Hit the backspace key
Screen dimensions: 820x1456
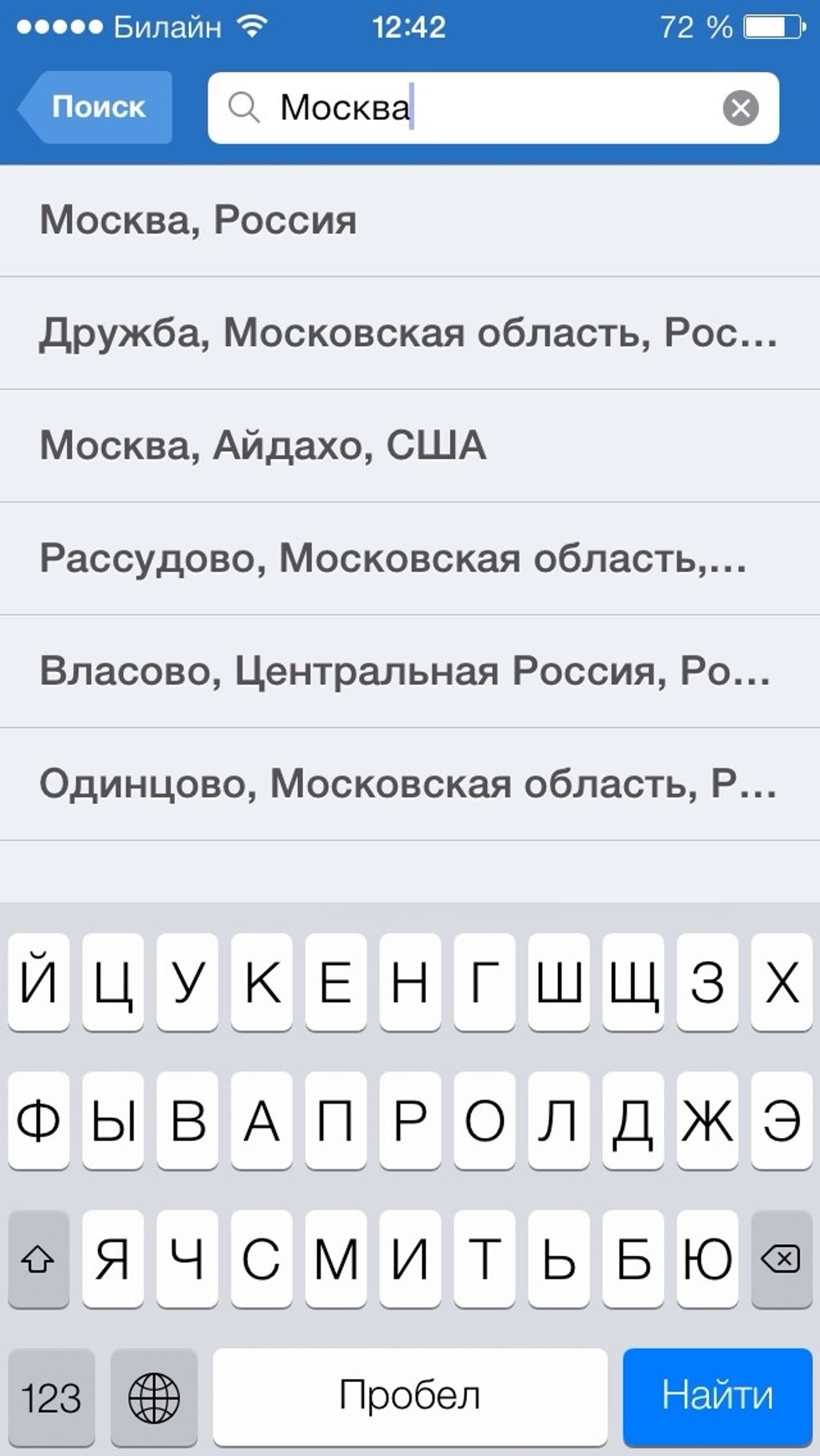click(781, 1258)
